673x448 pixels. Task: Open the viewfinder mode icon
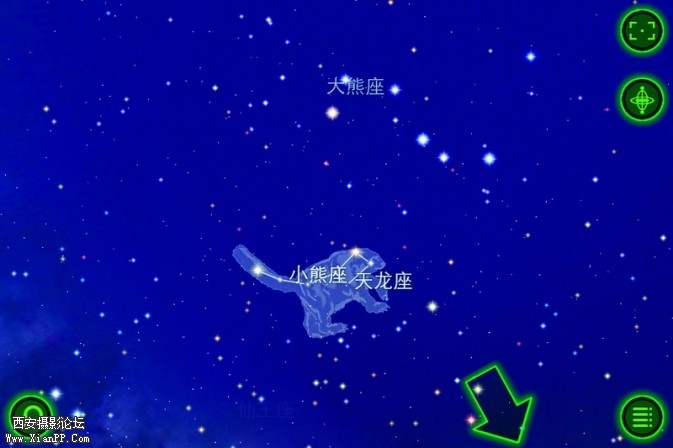tap(642, 30)
